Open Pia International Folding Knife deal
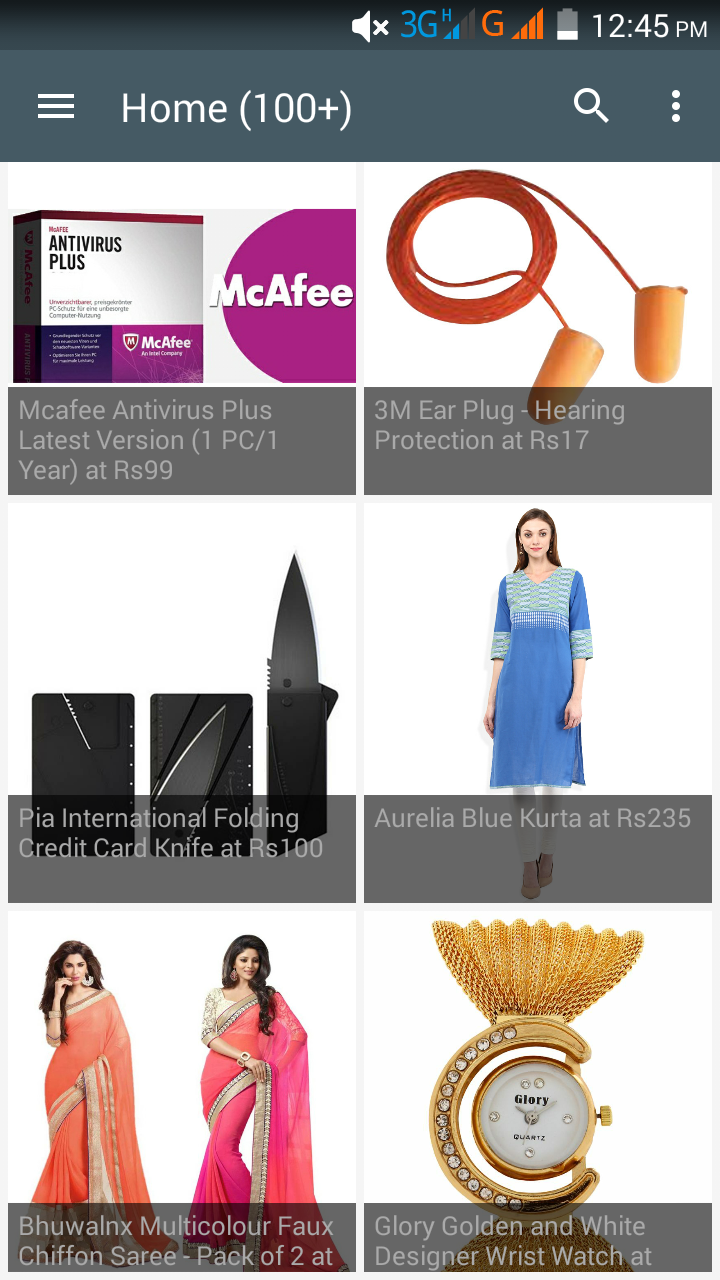The image size is (720, 1280). tap(182, 702)
